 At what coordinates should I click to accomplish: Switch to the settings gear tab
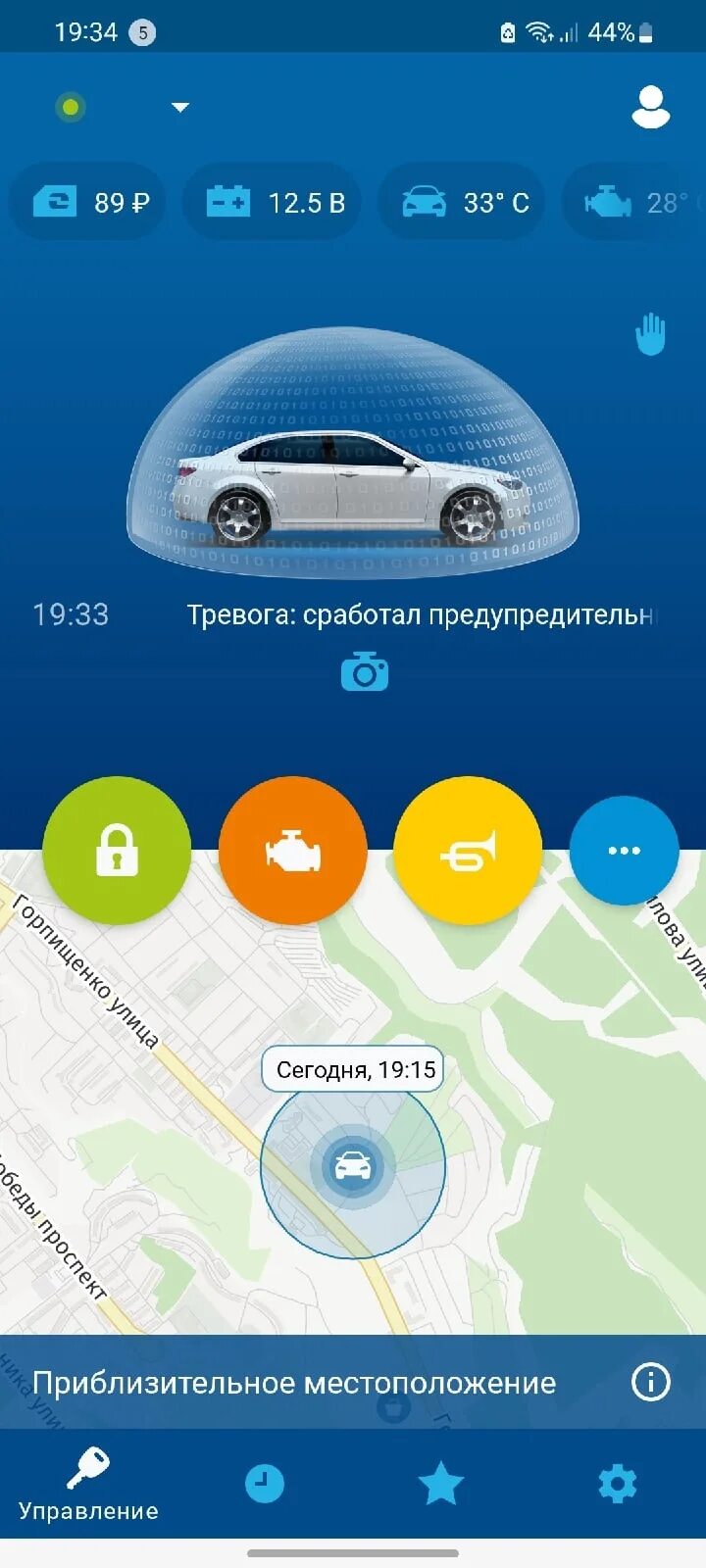(x=618, y=1484)
